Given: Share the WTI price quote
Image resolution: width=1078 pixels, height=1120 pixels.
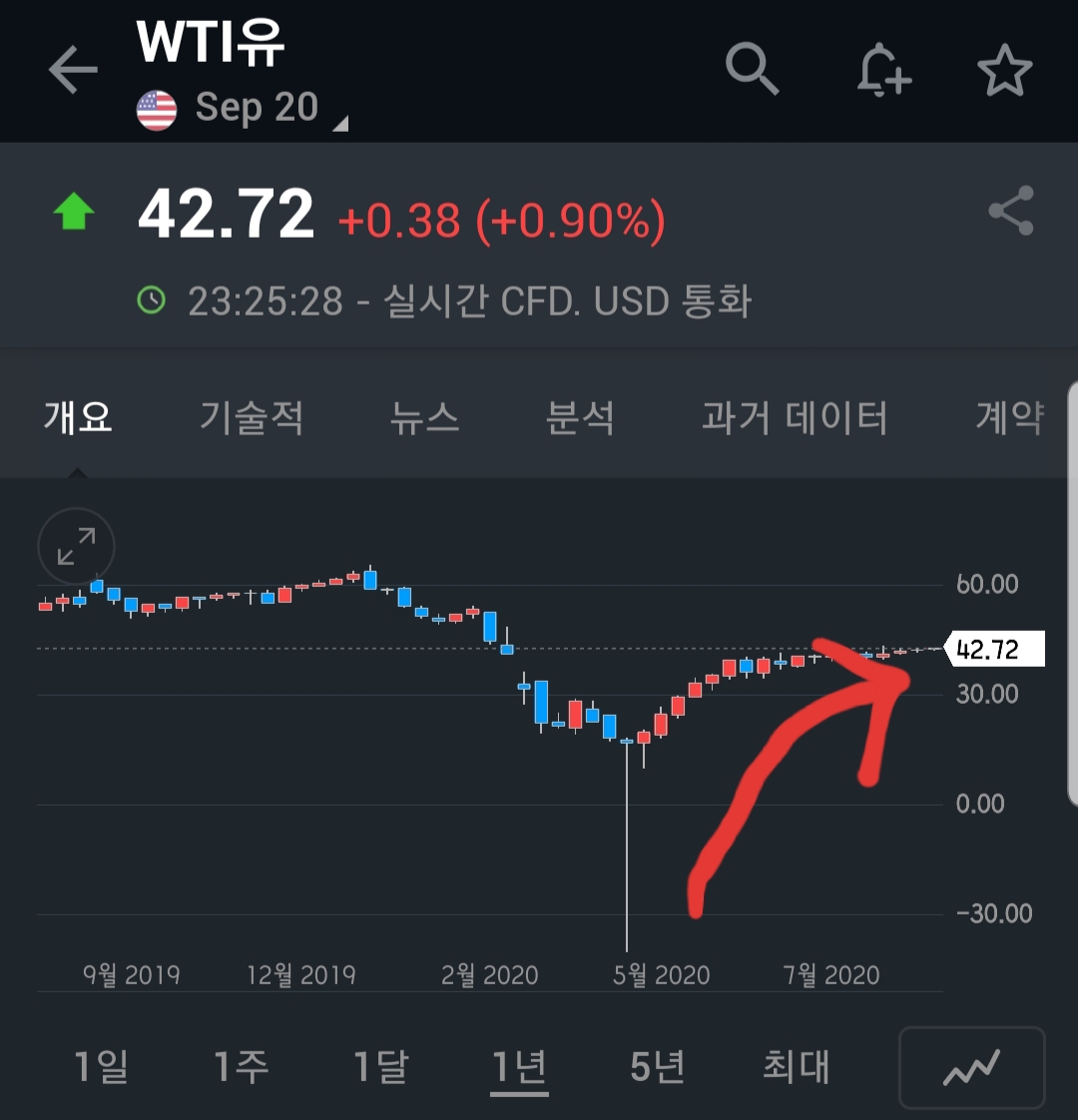Looking at the screenshot, I should [1010, 211].
